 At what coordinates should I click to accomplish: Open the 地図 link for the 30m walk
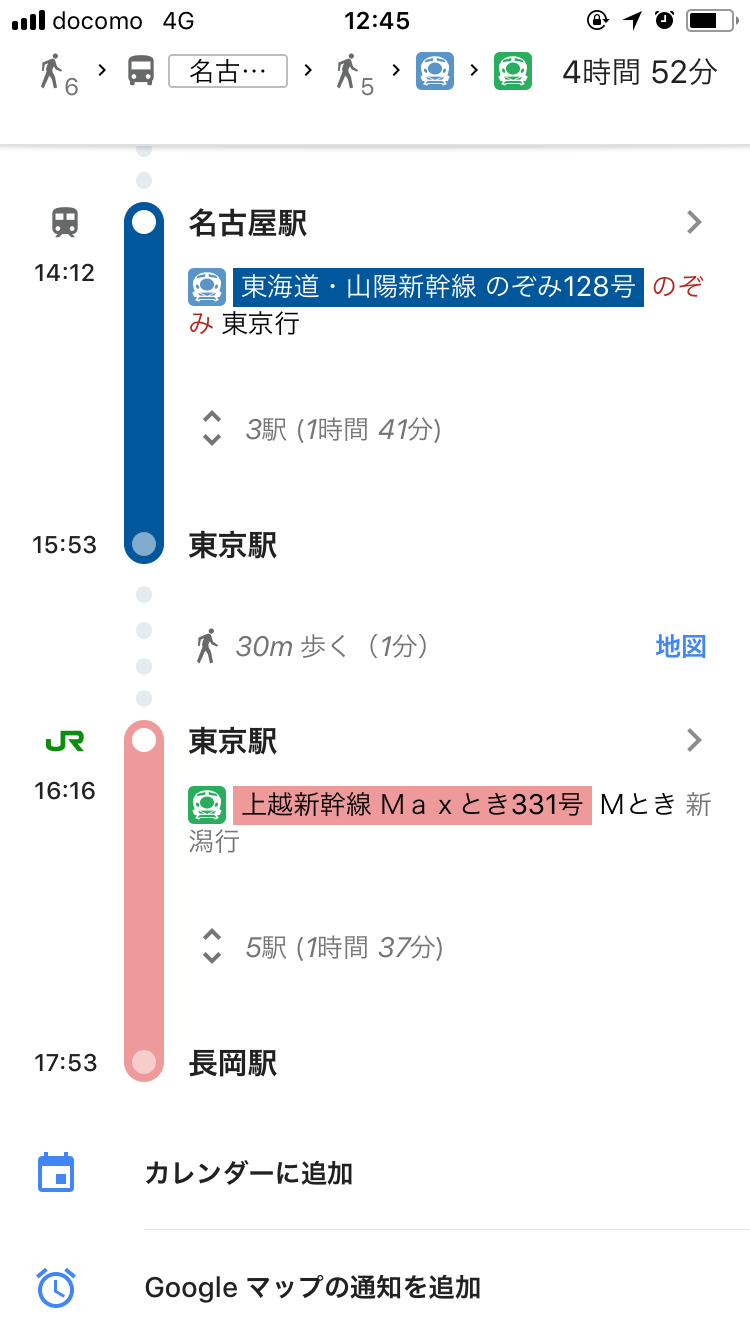point(681,646)
